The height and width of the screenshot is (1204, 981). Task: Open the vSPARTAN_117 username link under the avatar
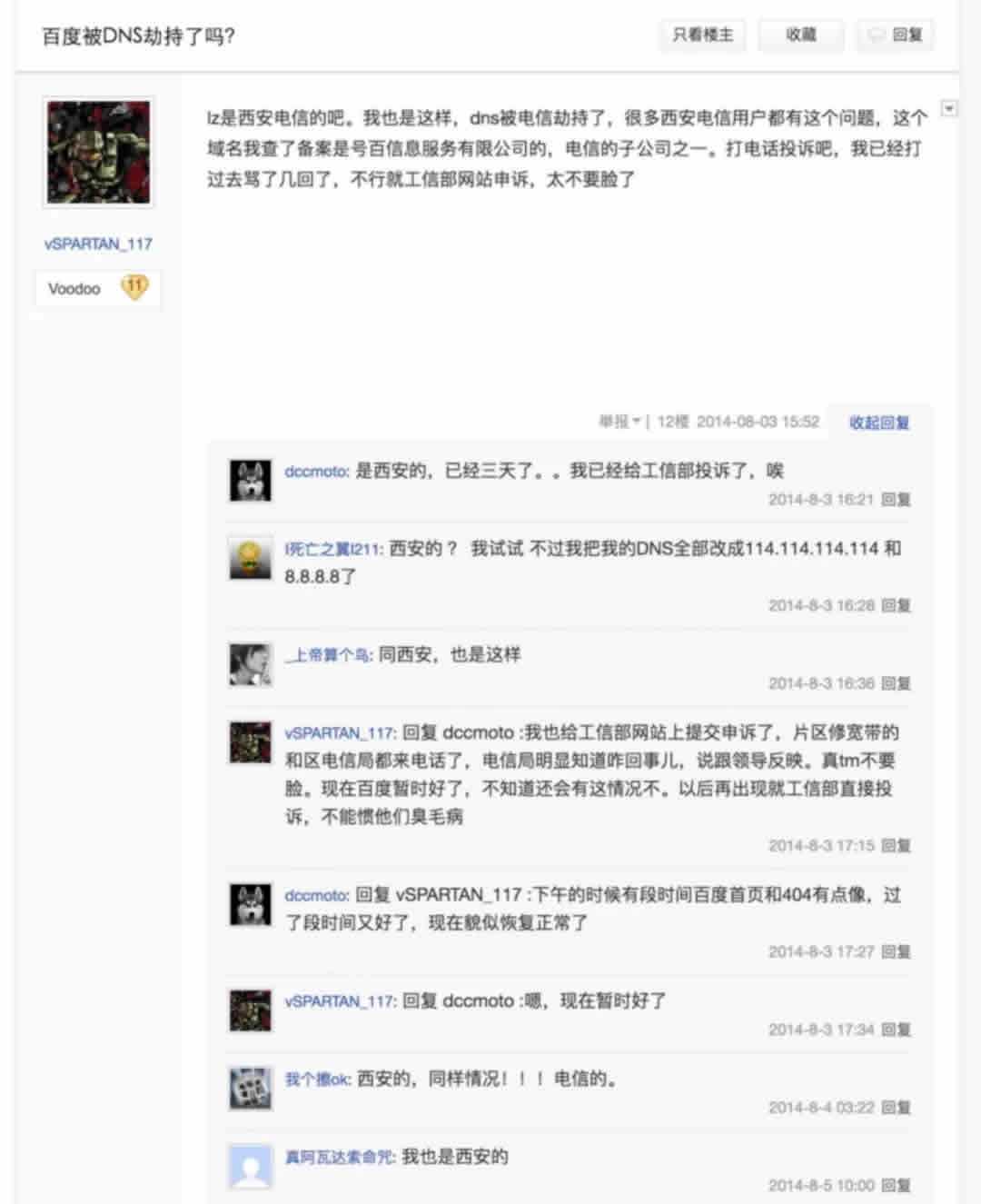[x=98, y=244]
